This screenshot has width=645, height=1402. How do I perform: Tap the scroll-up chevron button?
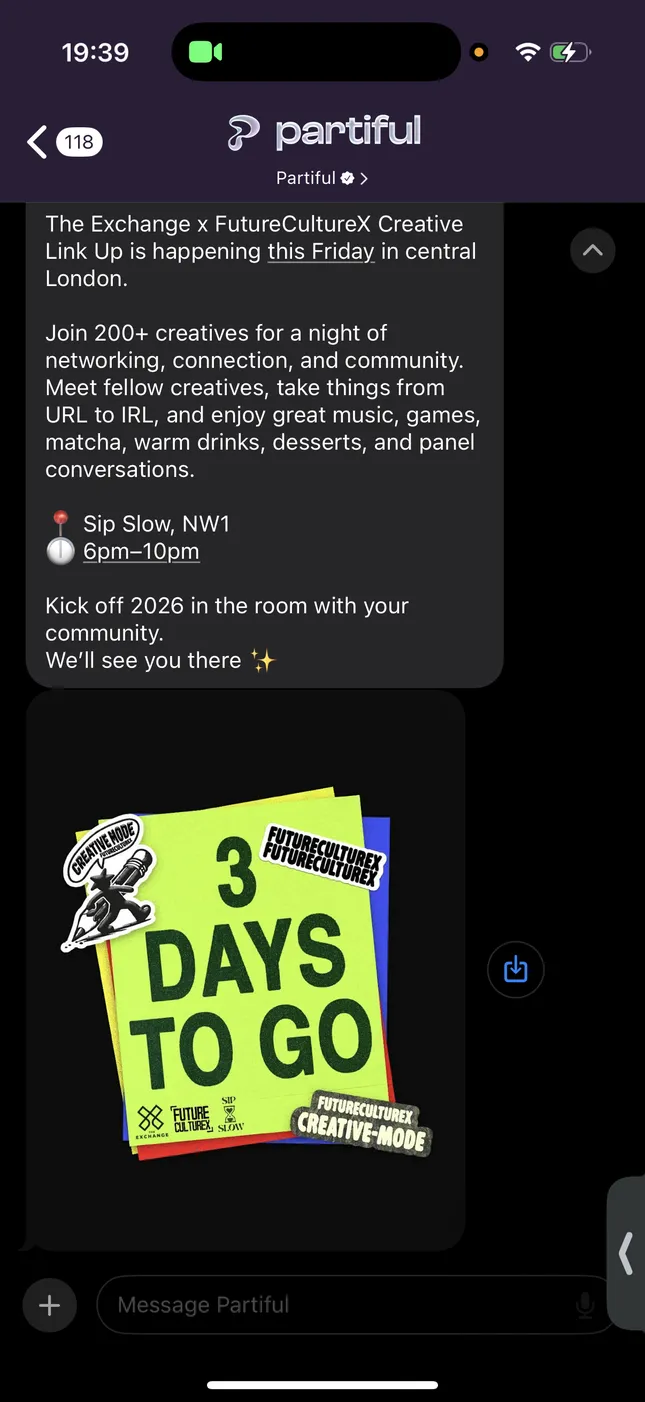click(593, 251)
